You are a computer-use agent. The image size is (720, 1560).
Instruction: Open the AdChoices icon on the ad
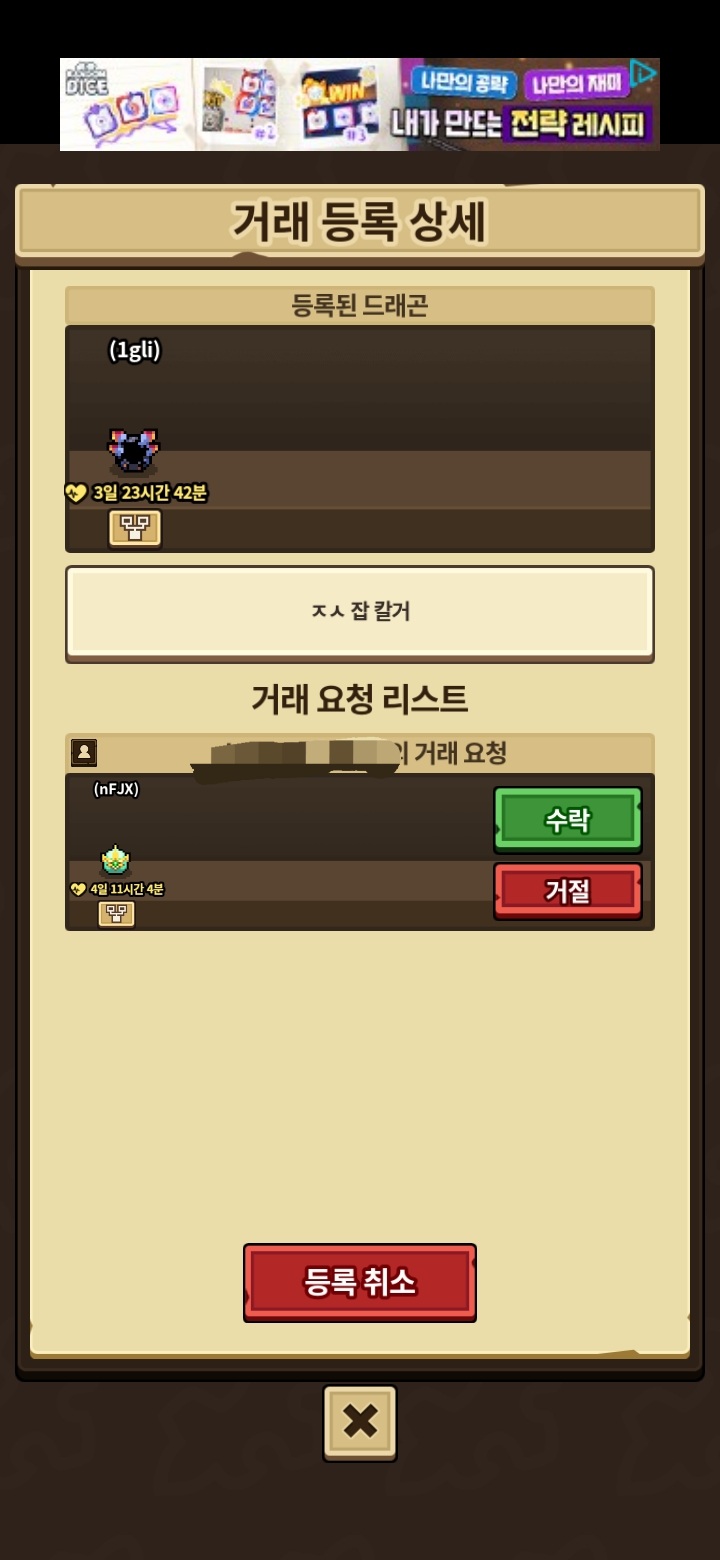644,72
